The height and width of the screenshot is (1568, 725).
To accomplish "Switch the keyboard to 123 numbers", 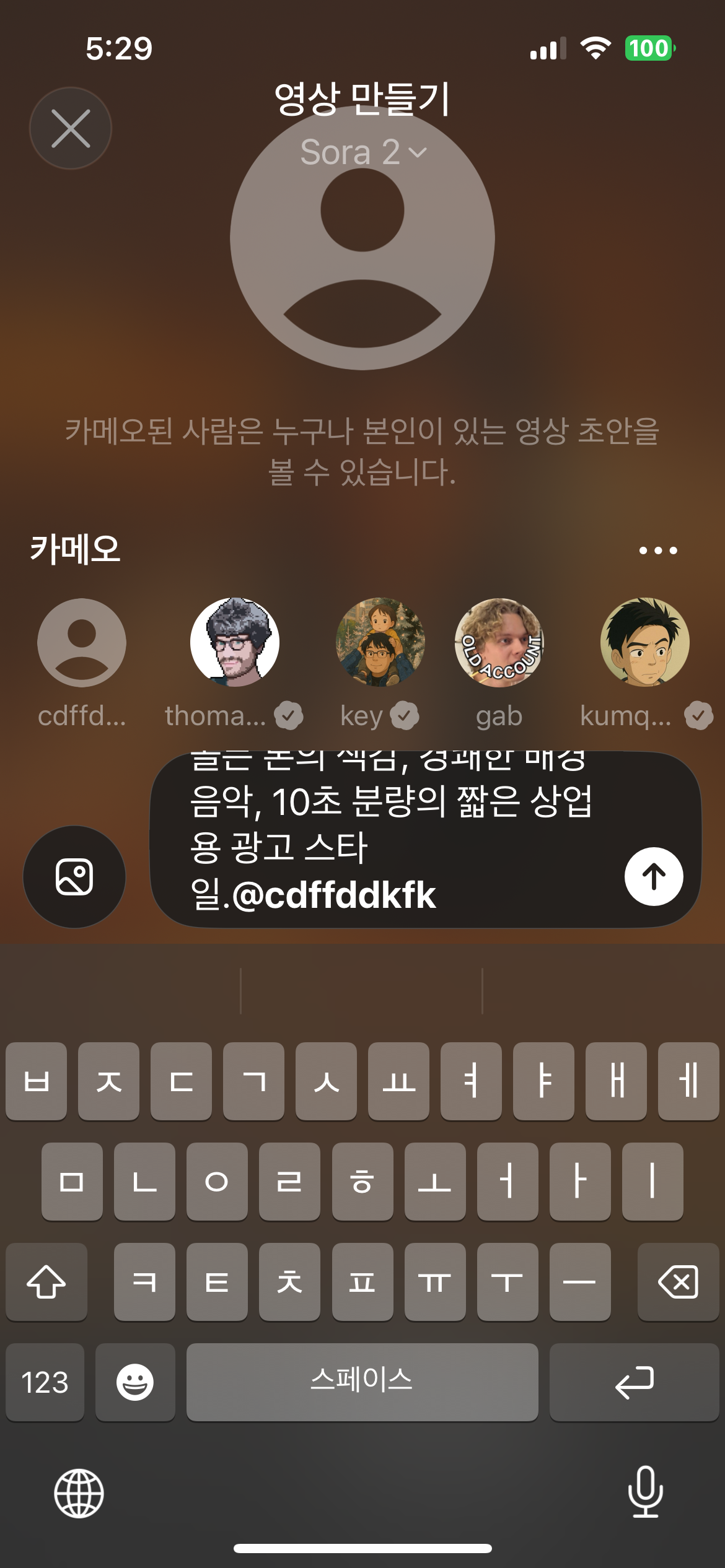I will 45,1382.
